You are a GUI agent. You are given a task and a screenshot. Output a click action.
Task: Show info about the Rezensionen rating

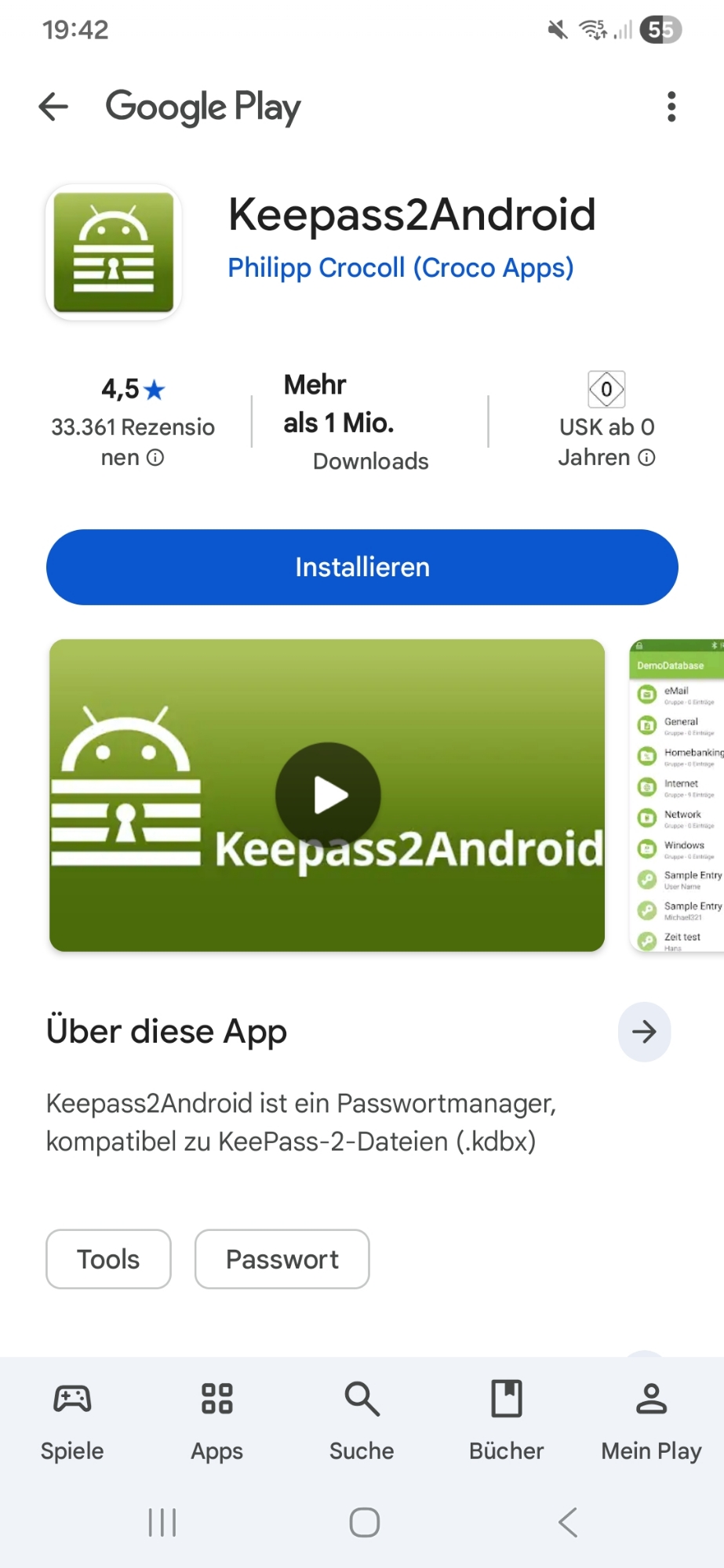[156, 458]
